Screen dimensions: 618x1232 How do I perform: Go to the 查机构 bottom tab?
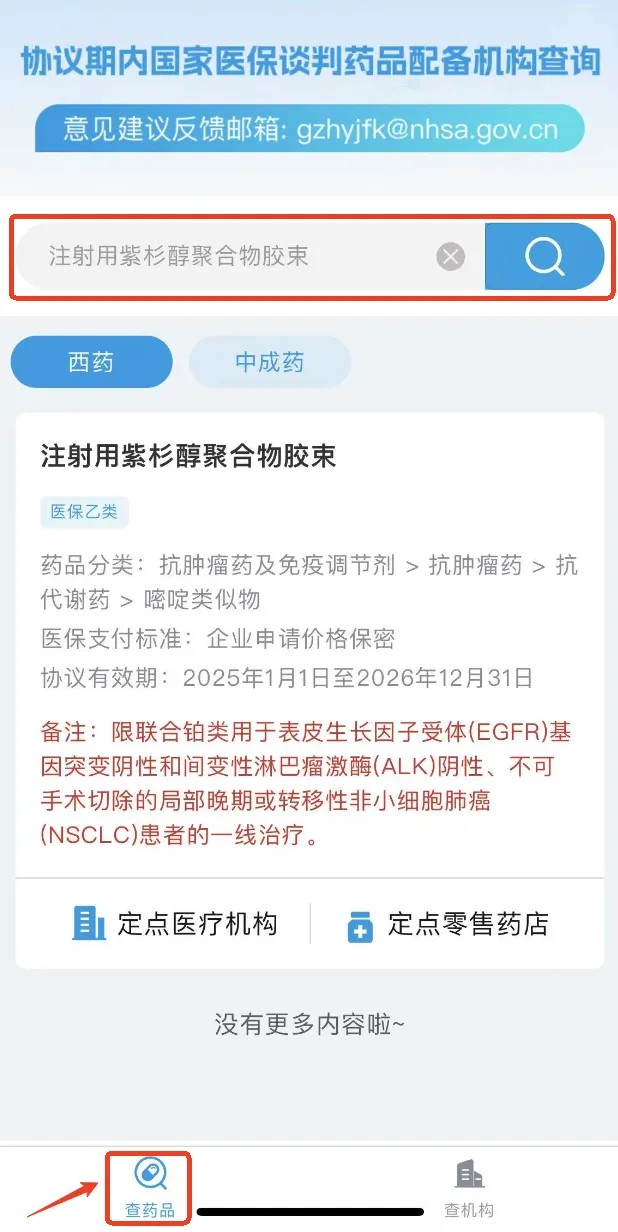click(x=469, y=1188)
